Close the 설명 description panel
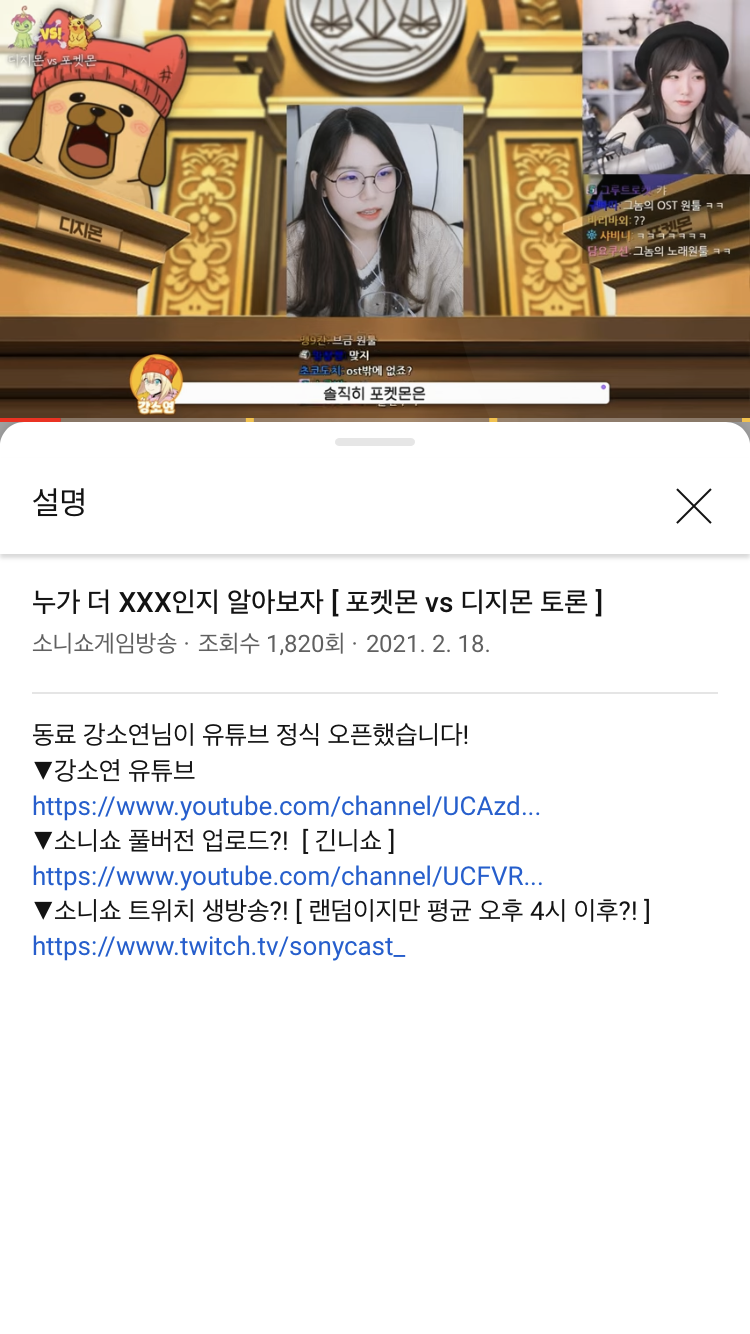 [x=693, y=506]
